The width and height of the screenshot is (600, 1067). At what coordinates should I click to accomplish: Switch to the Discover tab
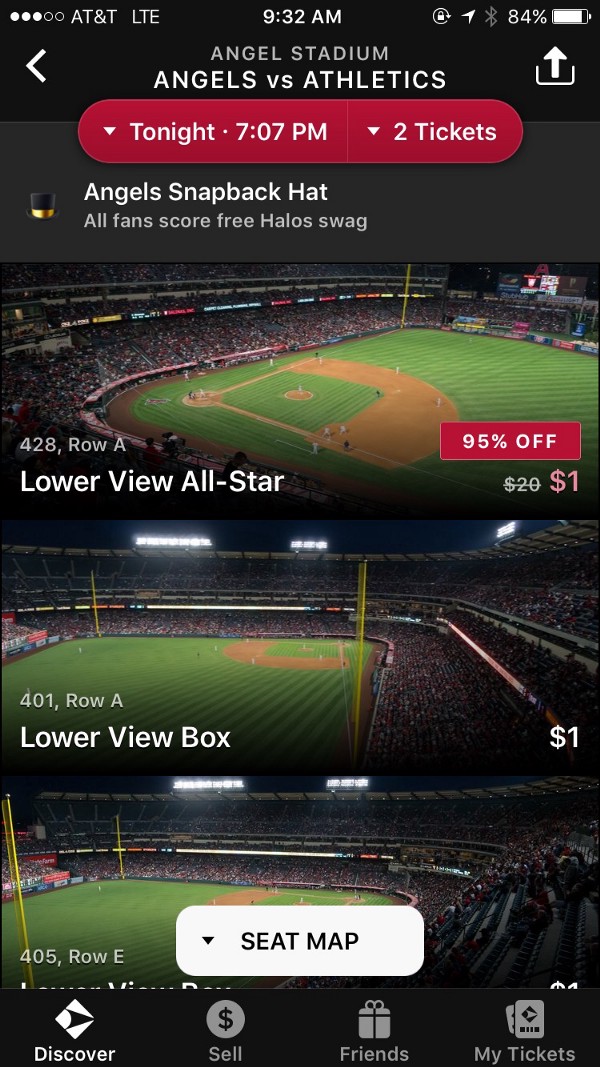coord(74,1032)
